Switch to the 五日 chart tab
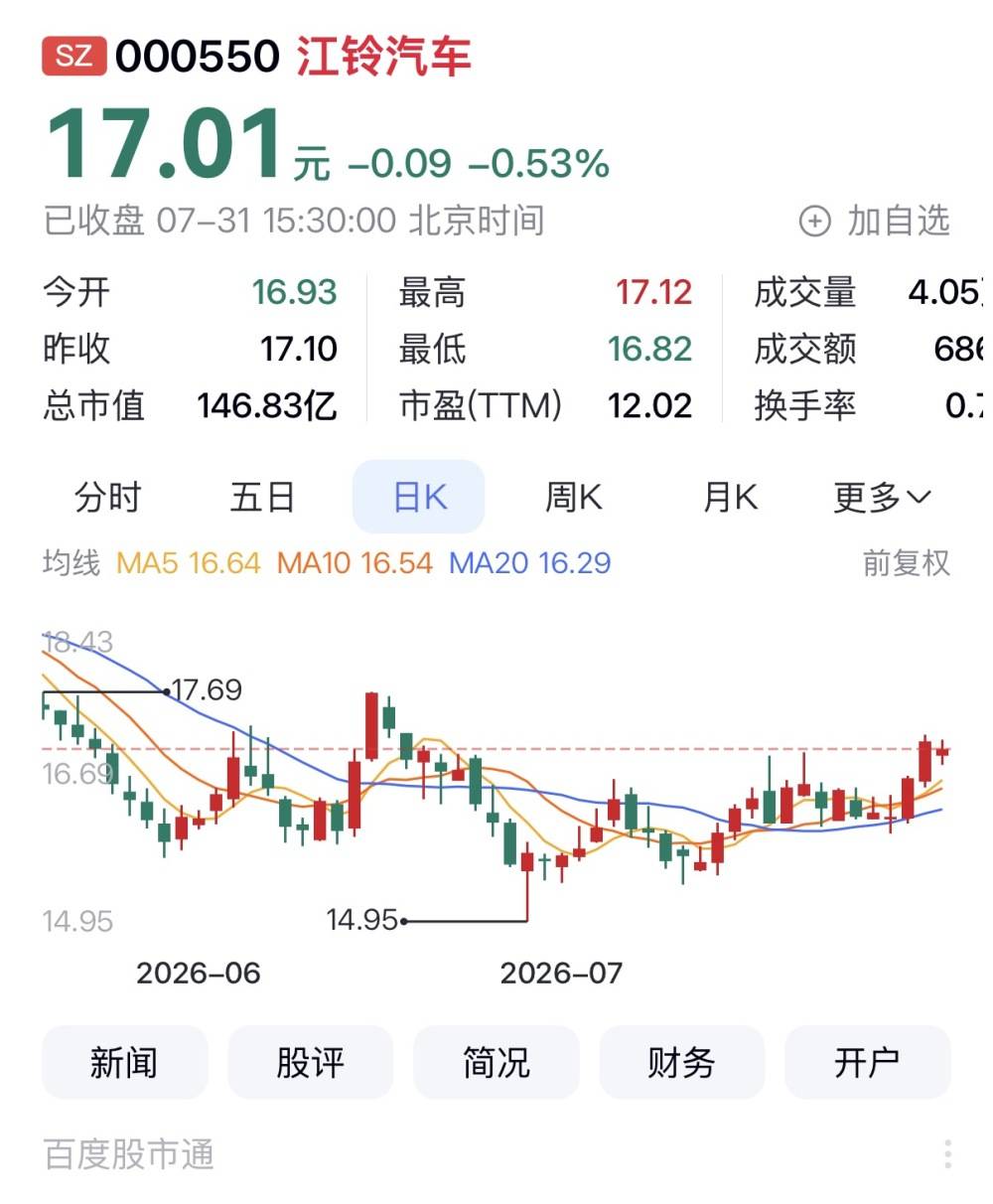 (x=263, y=497)
